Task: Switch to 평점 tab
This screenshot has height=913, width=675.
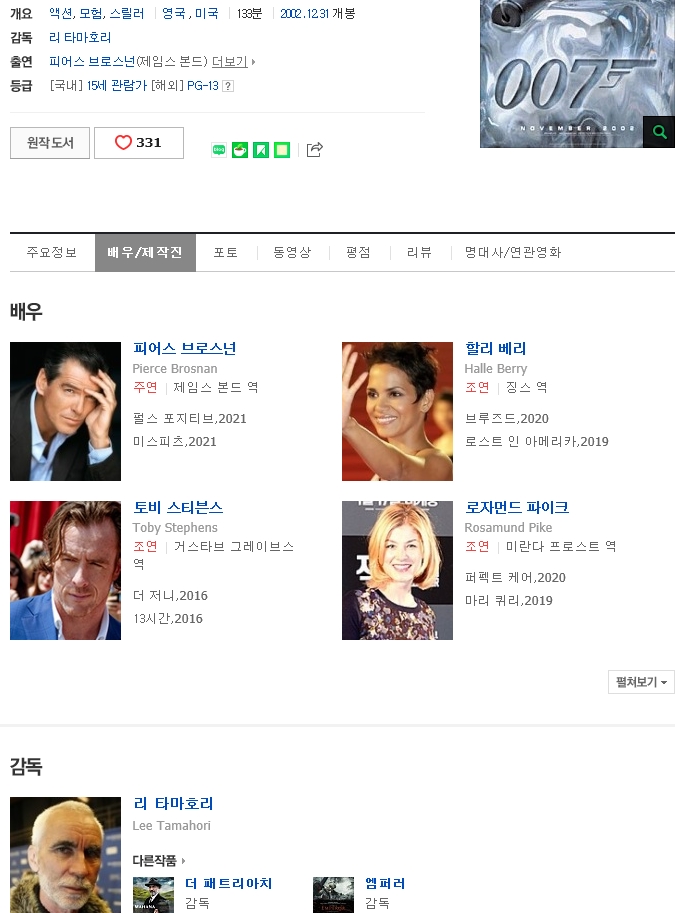Action: coord(358,253)
